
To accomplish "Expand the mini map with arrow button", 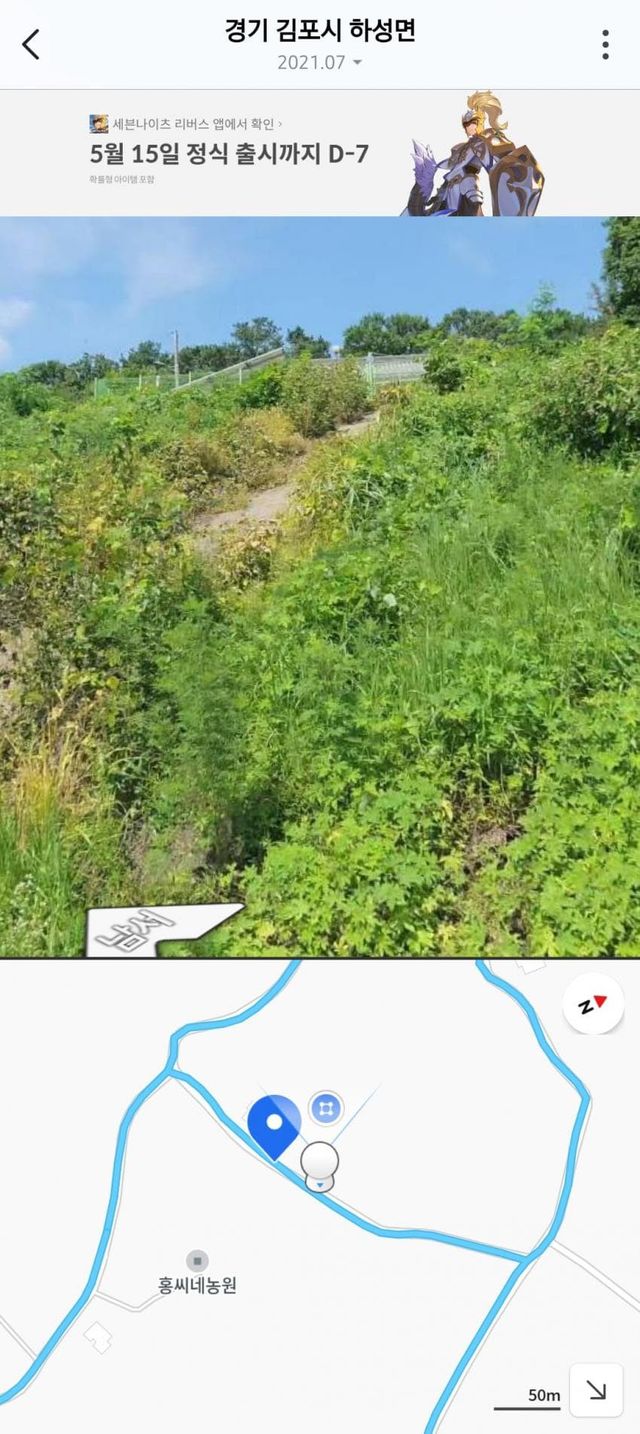I will click(596, 1390).
